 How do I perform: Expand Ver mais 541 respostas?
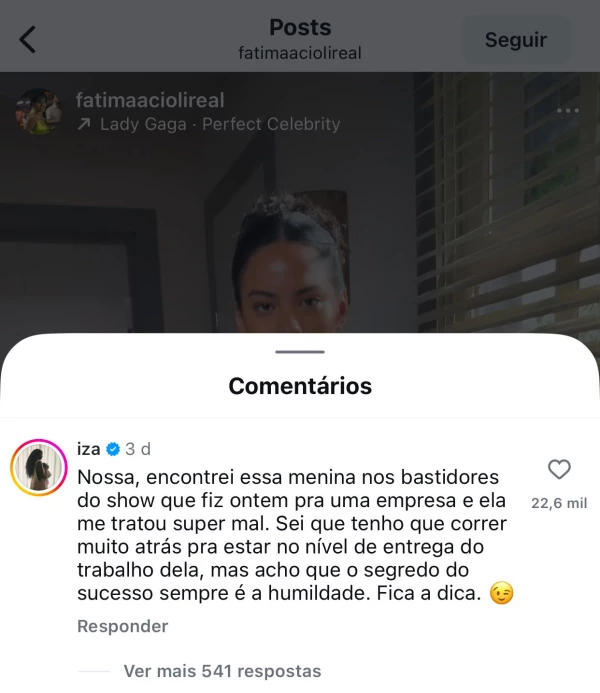[x=222, y=671]
